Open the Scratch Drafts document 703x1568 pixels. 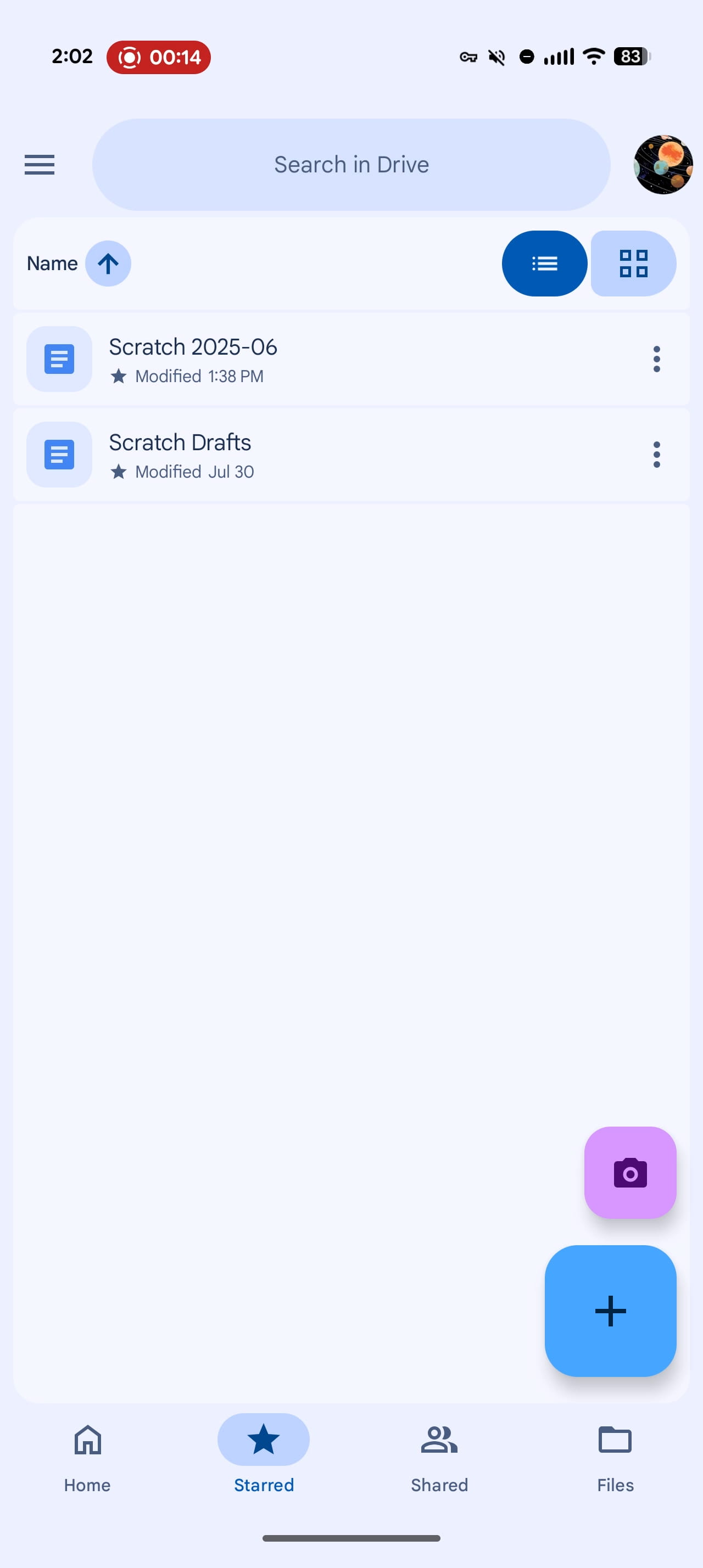coord(274,454)
